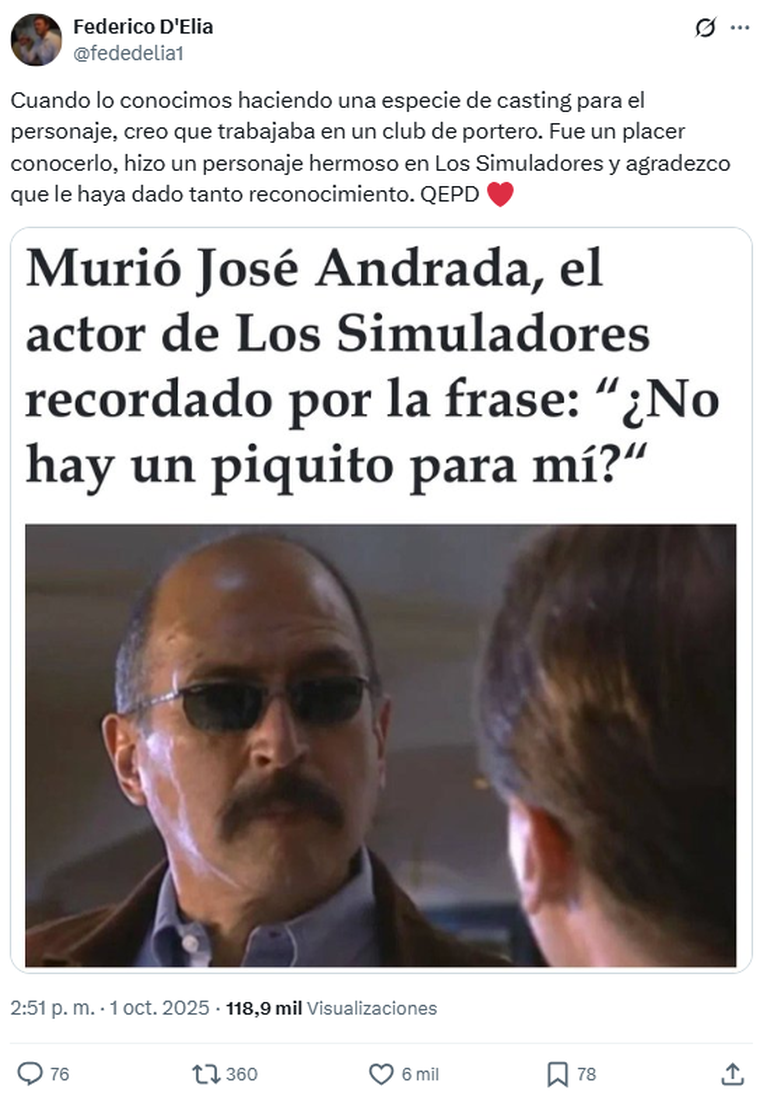Open the post's three-dot overflow menu
Screen dimensions: 760x1100
[x=740, y=28]
